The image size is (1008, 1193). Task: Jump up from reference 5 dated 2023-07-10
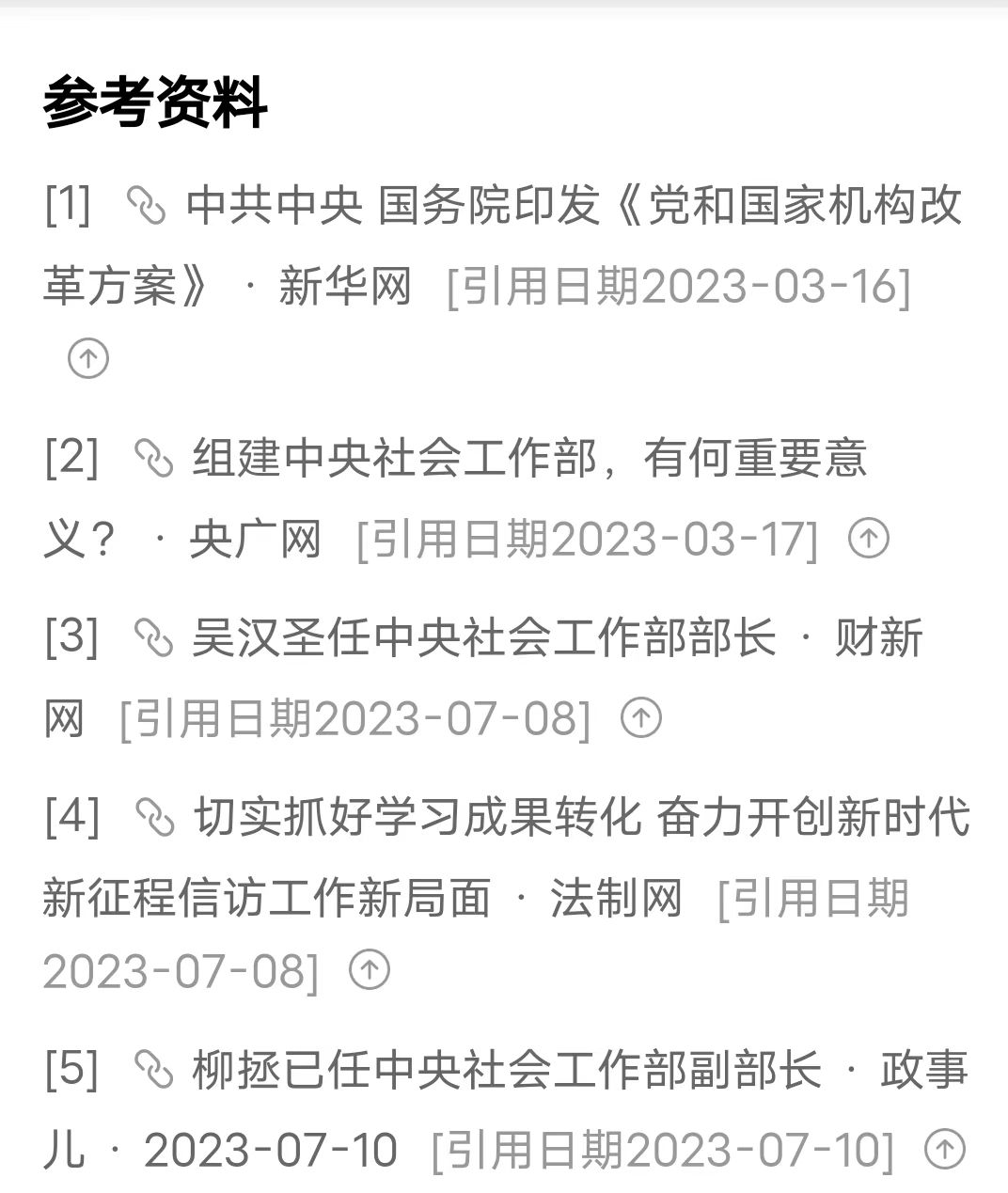click(945, 1149)
